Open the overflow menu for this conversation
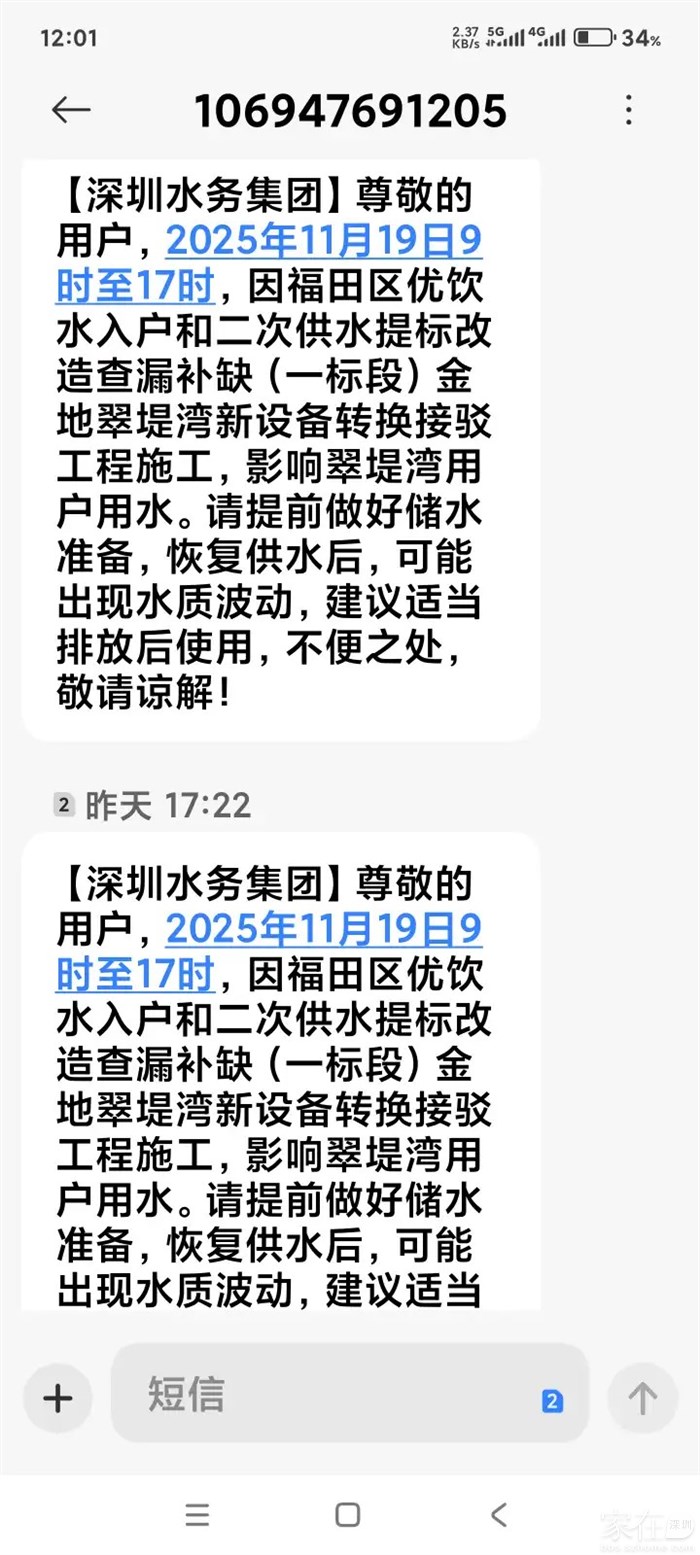 click(628, 110)
